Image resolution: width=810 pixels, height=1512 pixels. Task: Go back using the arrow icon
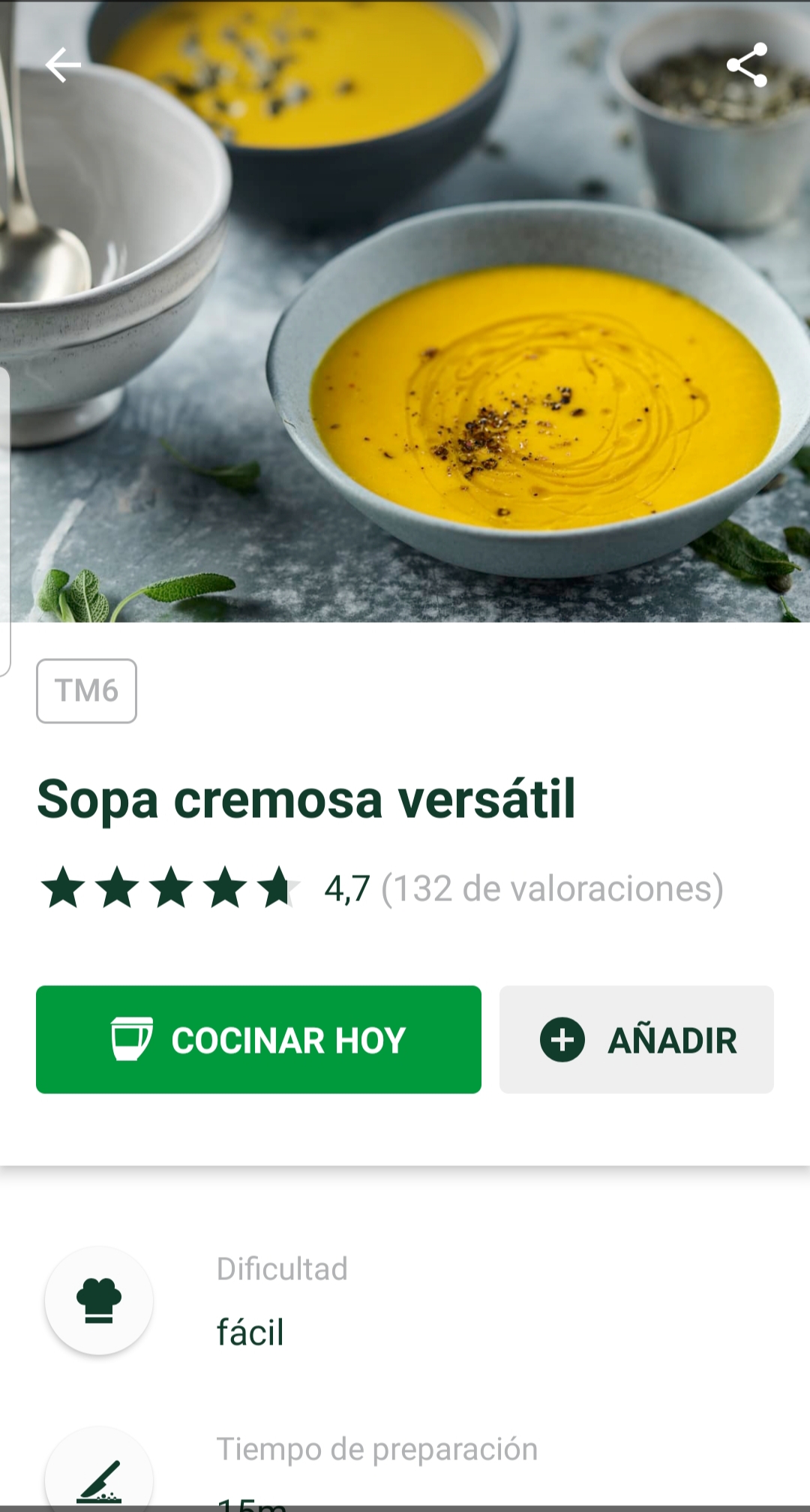coord(63,65)
